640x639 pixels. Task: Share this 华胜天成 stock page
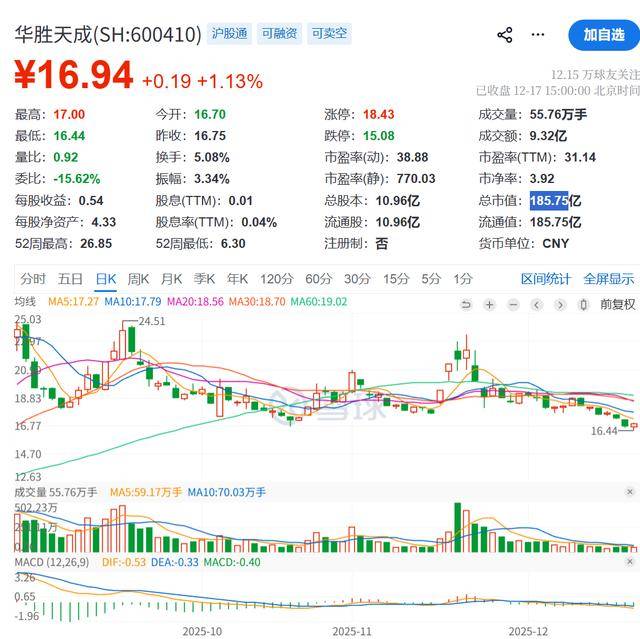tap(505, 35)
